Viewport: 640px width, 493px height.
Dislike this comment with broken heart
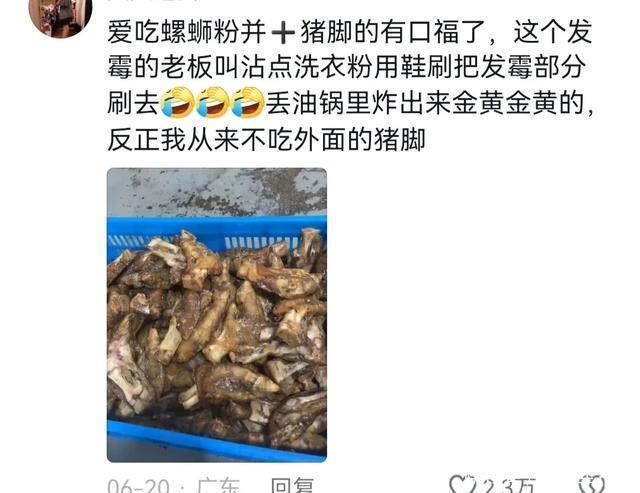[592, 485]
